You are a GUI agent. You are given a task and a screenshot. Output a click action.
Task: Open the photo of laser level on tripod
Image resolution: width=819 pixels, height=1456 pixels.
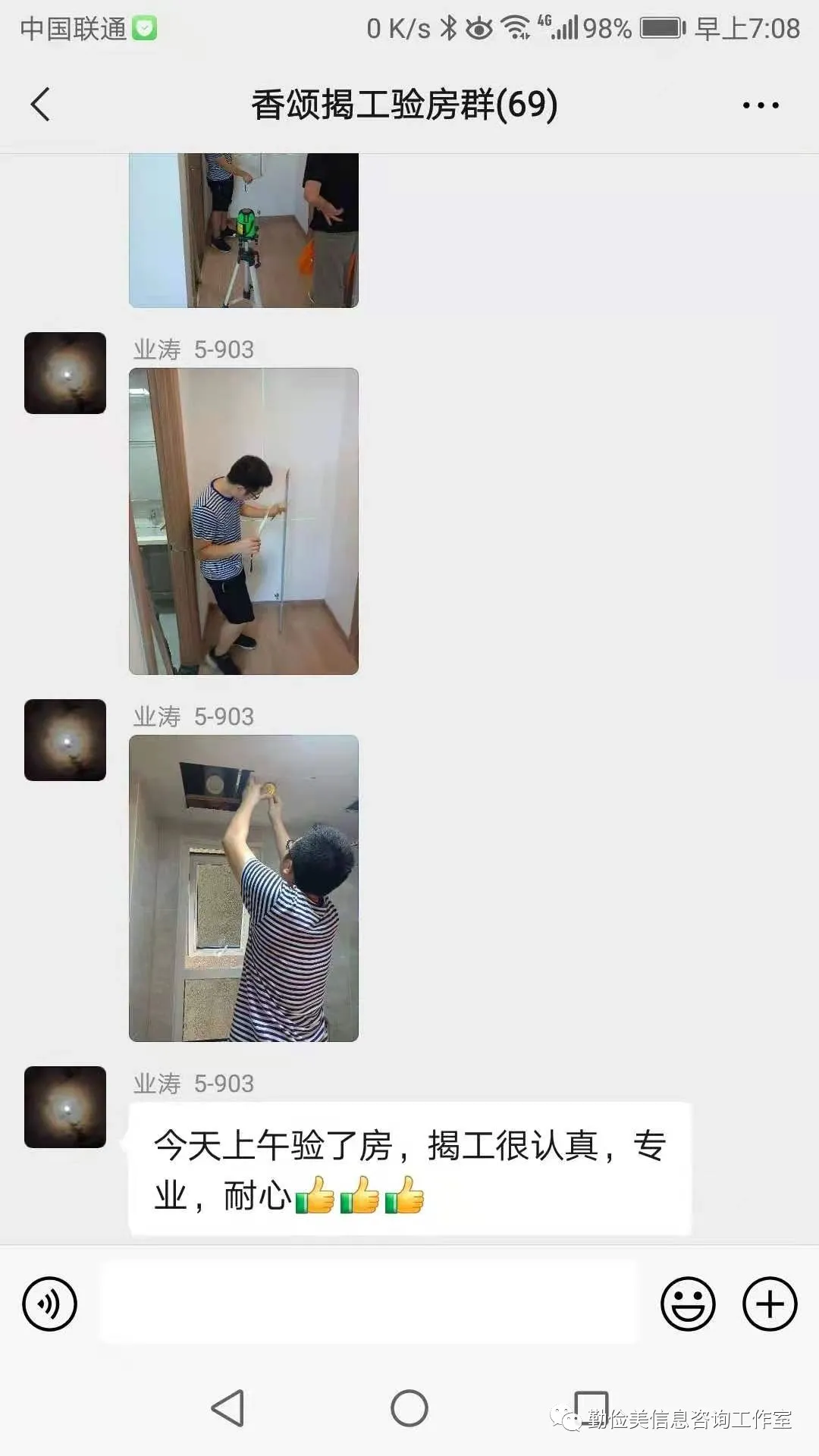coord(243,230)
